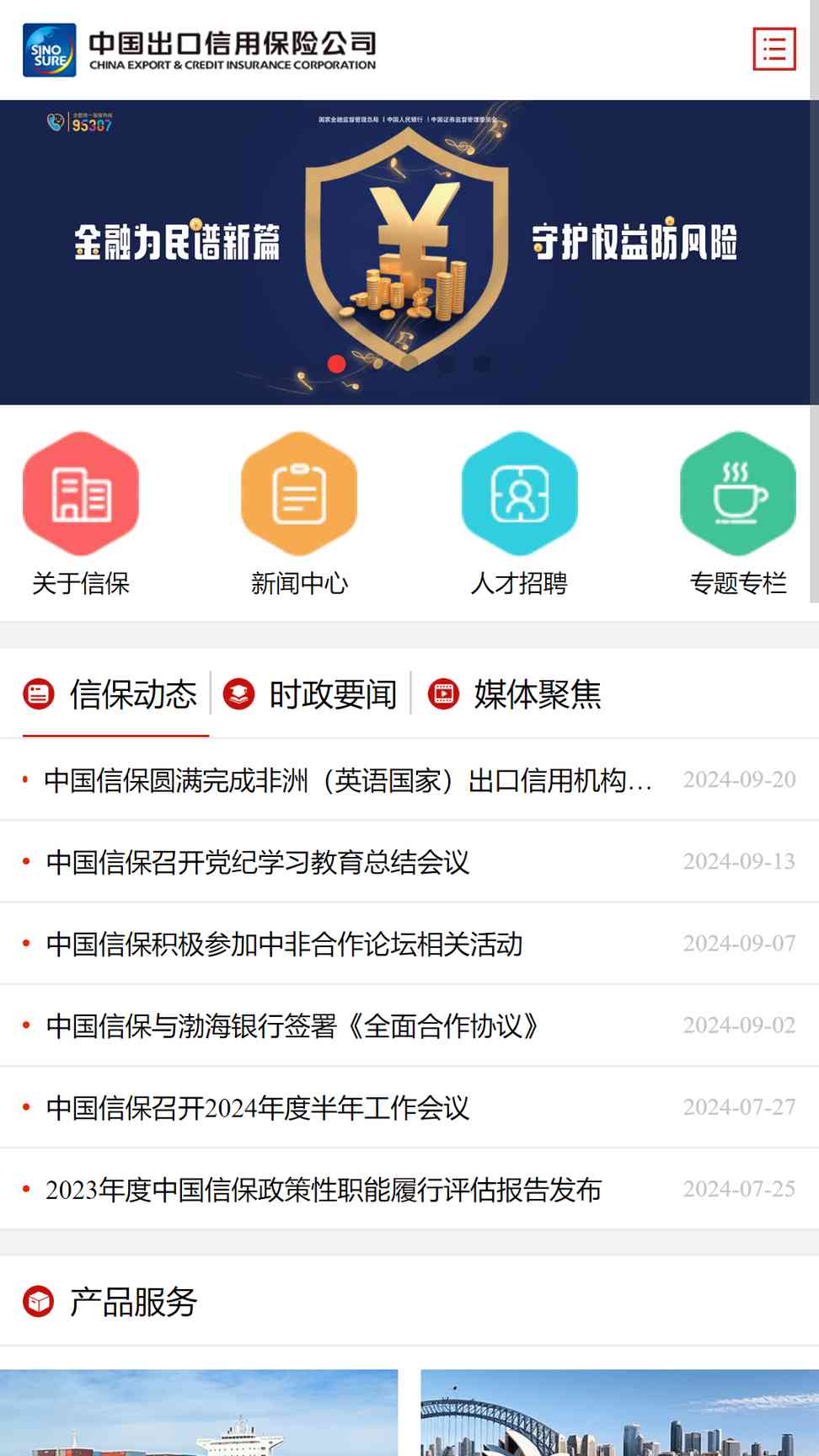
Task: Open 中国信保积极参加中非合作论坛相关活动 article
Action: point(284,944)
